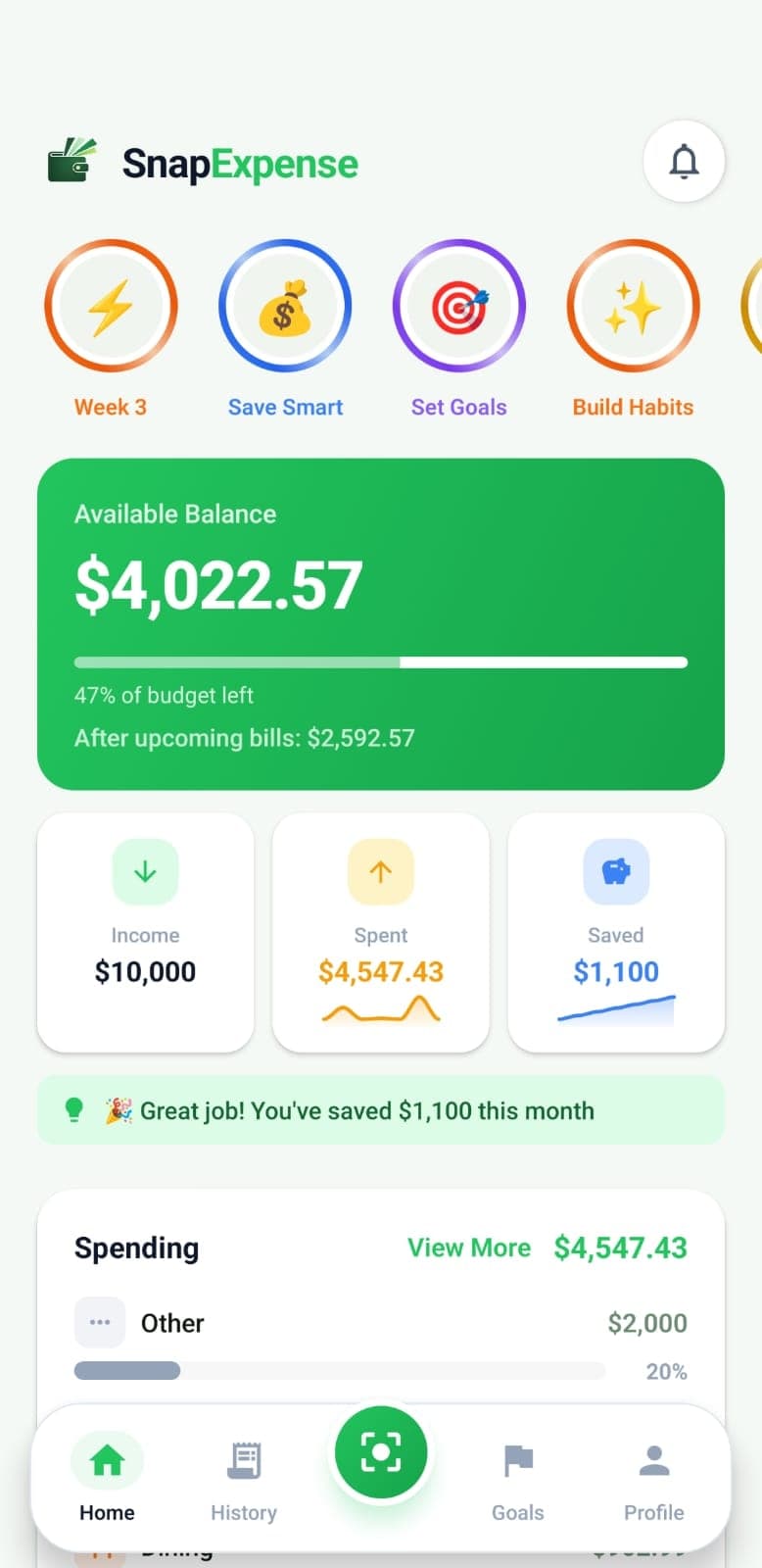762x1568 pixels.
Task: Open the notification bell
Action: (x=684, y=162)
